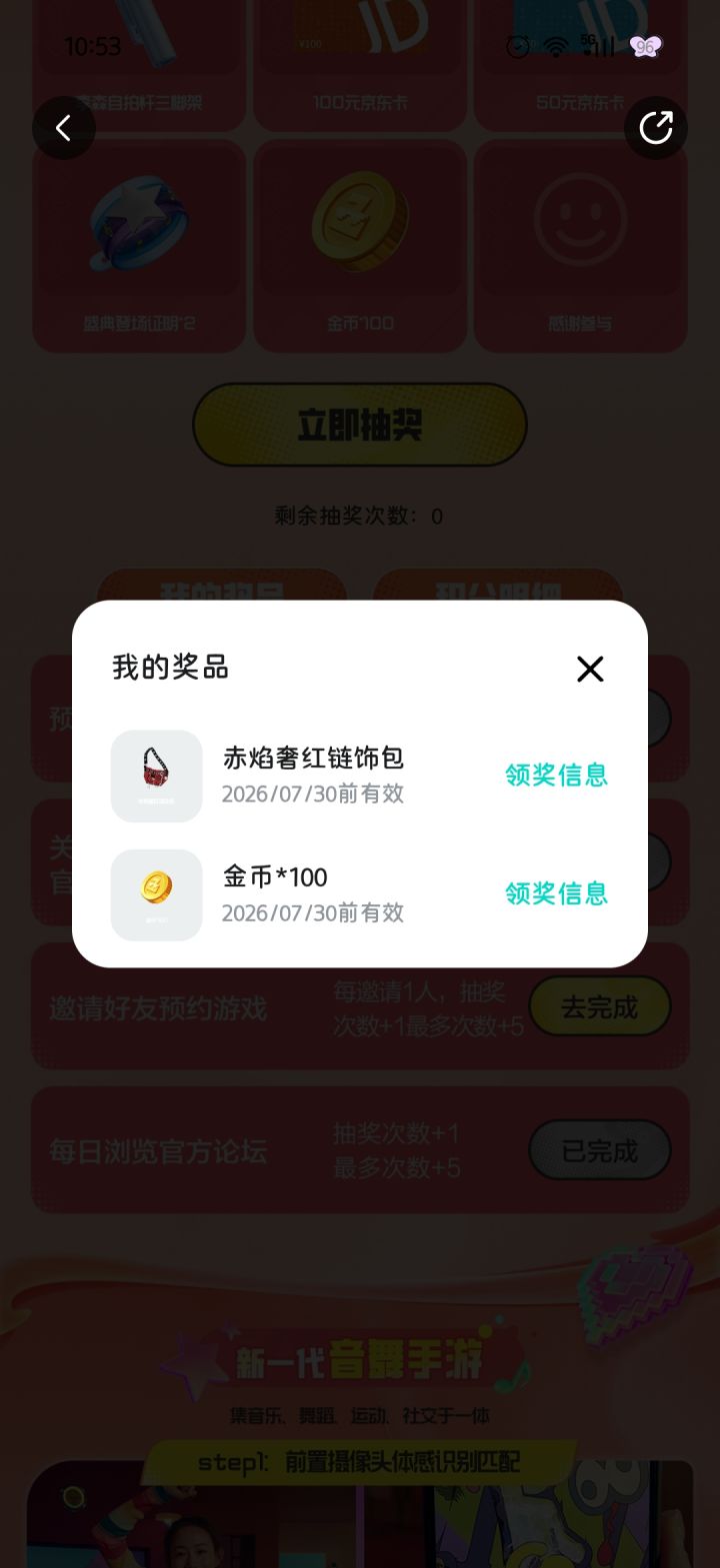Close the 我的奖品 dialog
The width and height of the screenshot is (720, 1568).
pyautogui.click(x=590, y=669)
